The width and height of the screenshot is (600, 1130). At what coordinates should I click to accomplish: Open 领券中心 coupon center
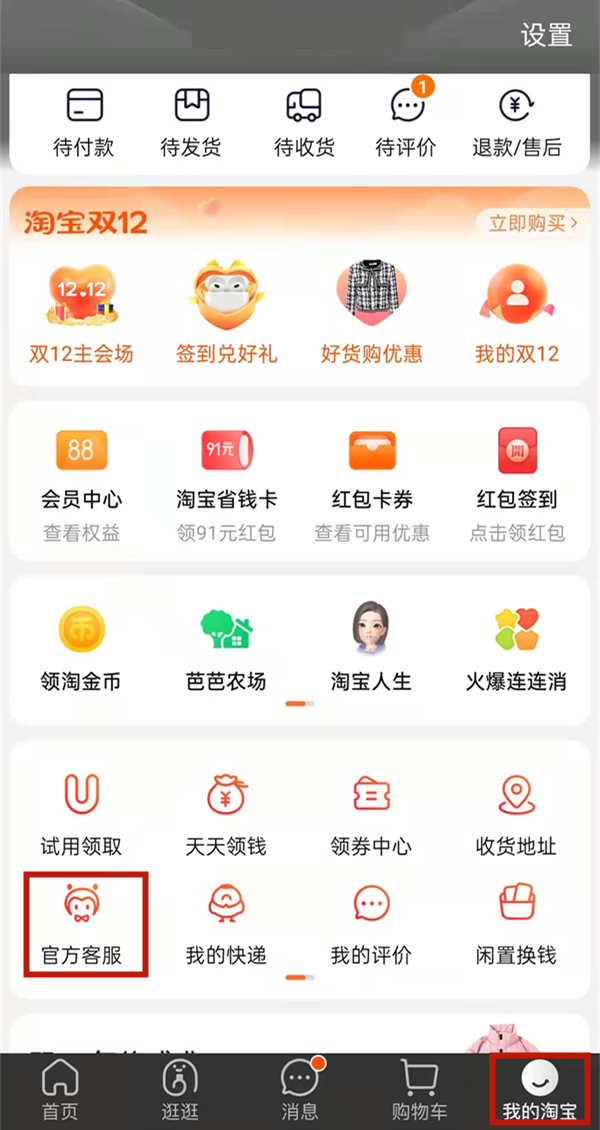tap(371, 812)
